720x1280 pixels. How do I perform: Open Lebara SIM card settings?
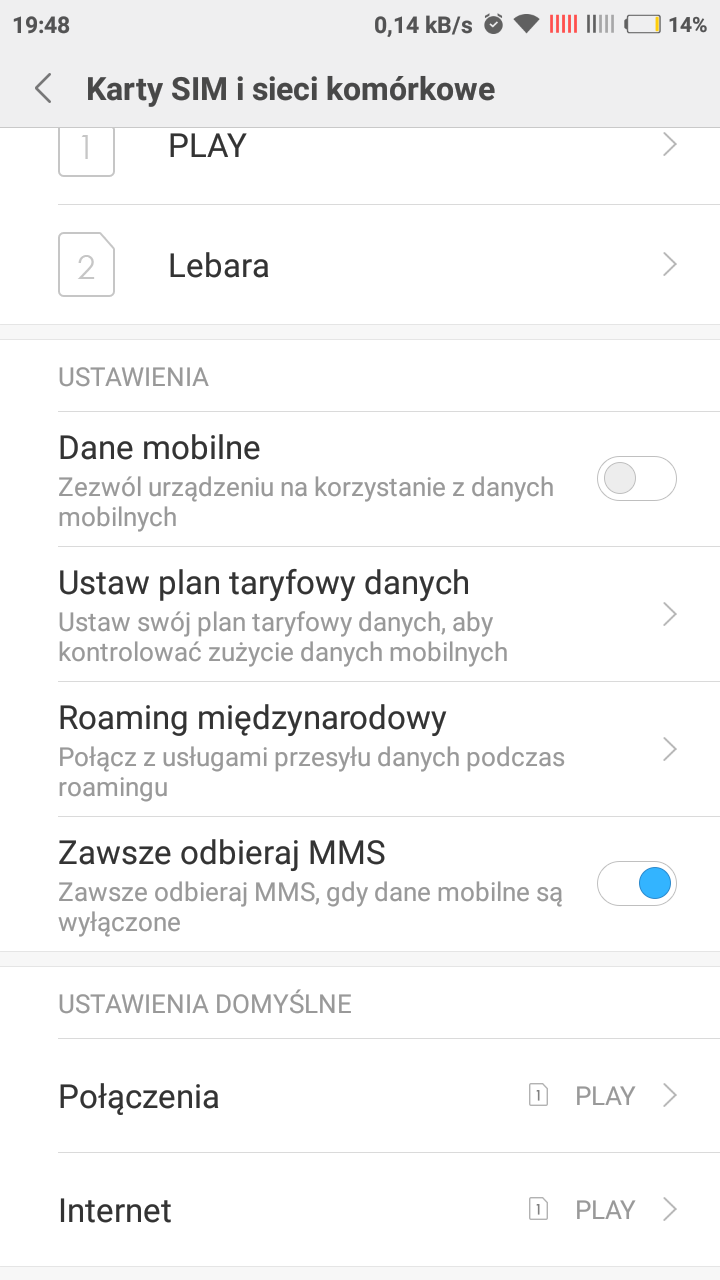coord(360,265)
